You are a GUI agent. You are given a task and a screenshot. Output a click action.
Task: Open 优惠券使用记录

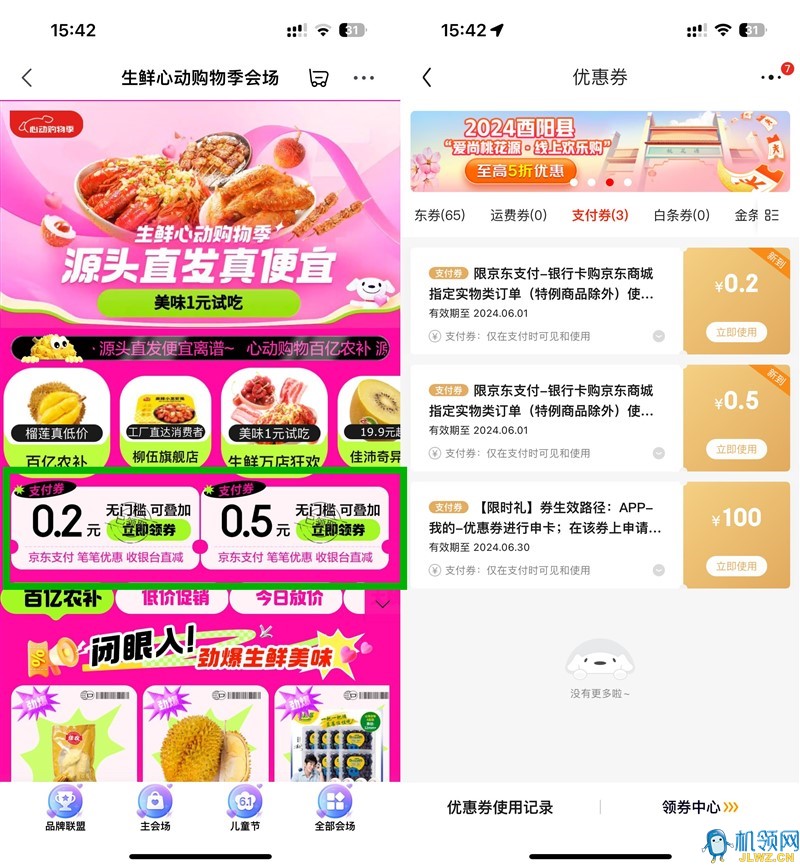(500, 807)
